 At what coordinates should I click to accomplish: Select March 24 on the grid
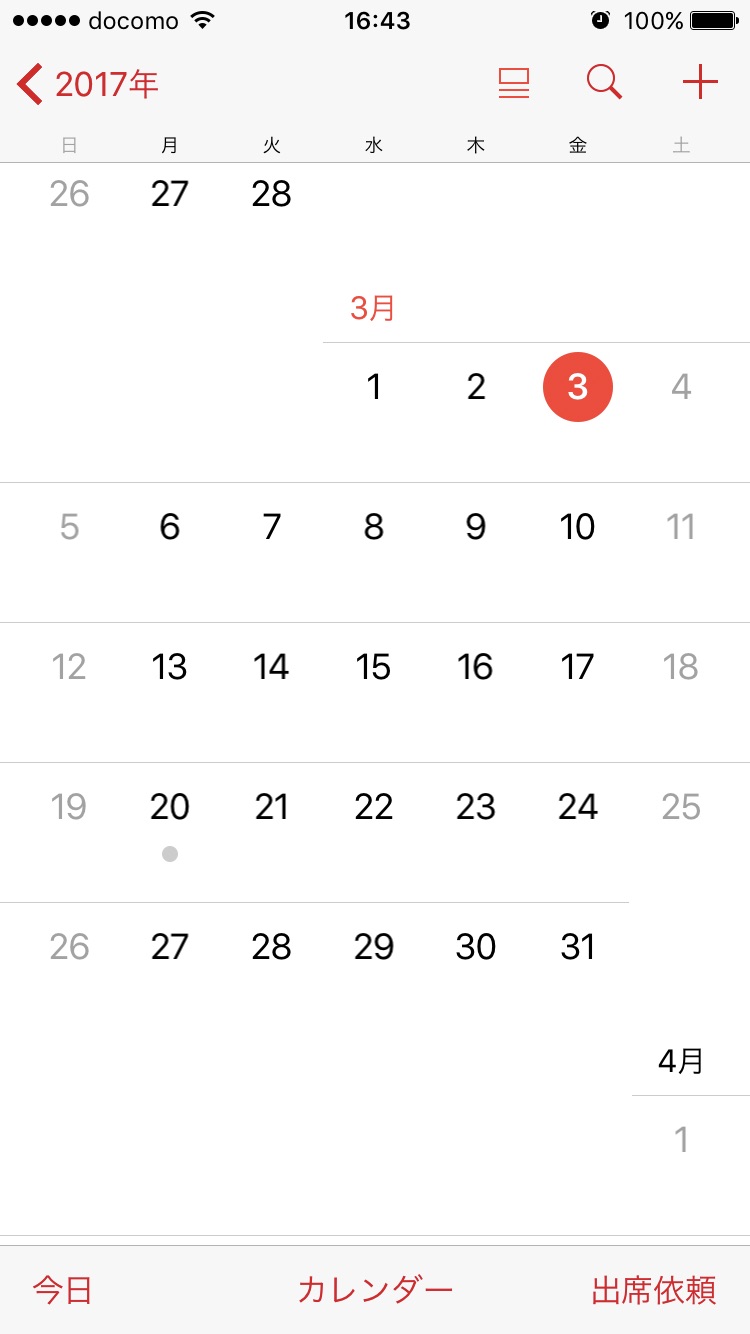(577, 807)
